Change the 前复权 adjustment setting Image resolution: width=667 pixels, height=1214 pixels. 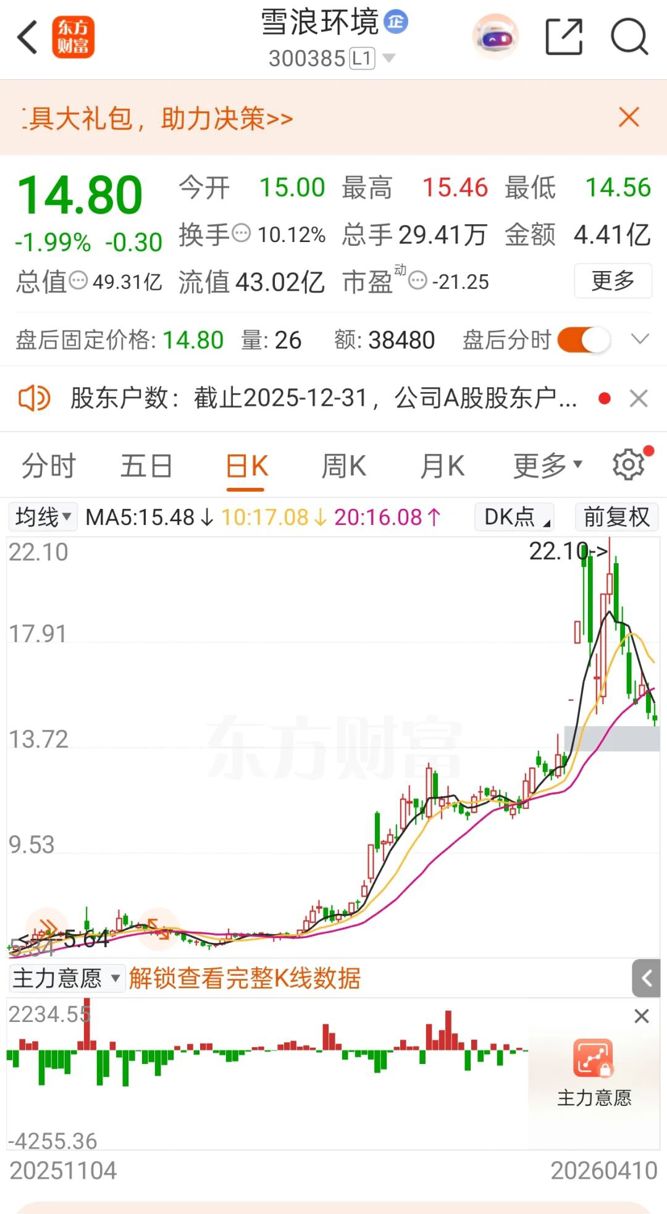[617, 517]
